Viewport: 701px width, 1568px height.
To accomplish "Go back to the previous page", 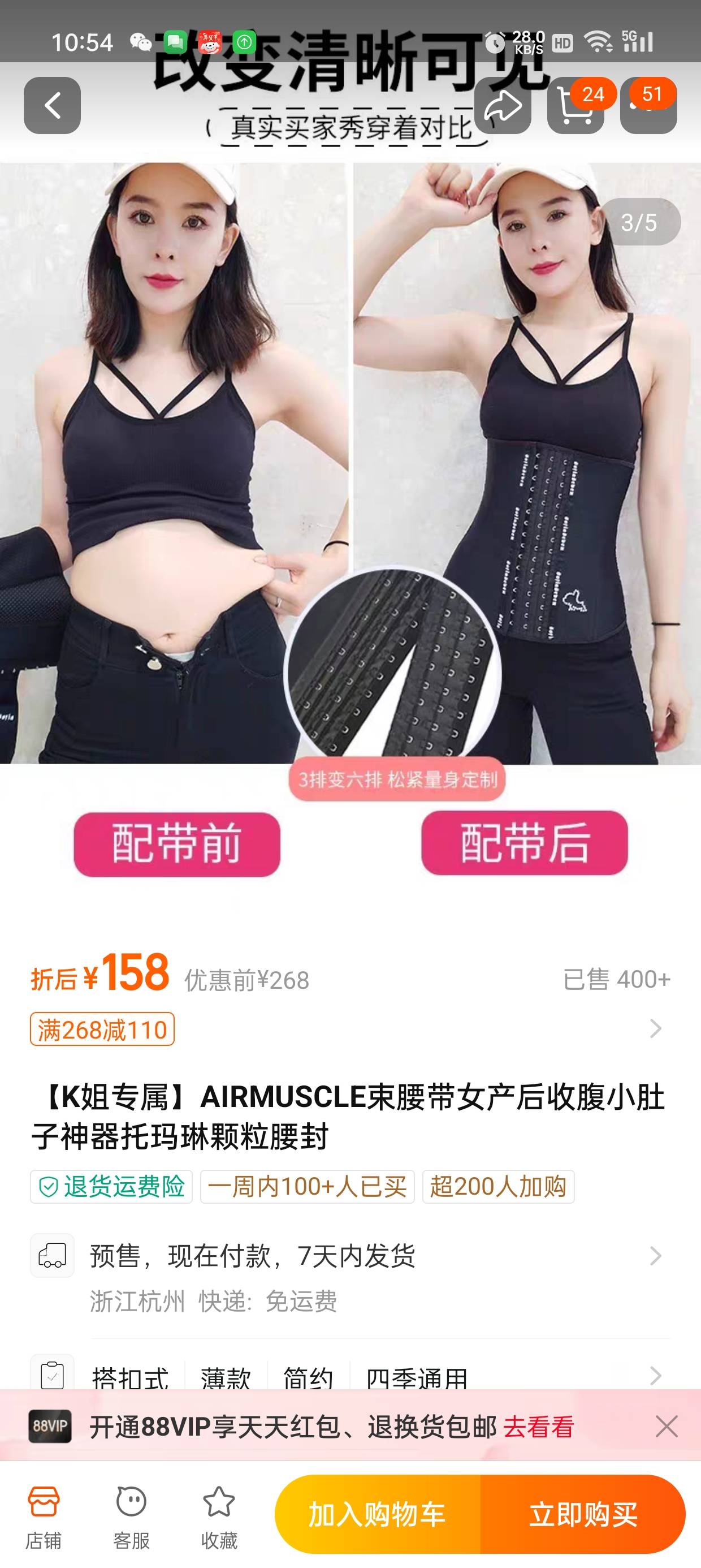I will click(53, 105).
